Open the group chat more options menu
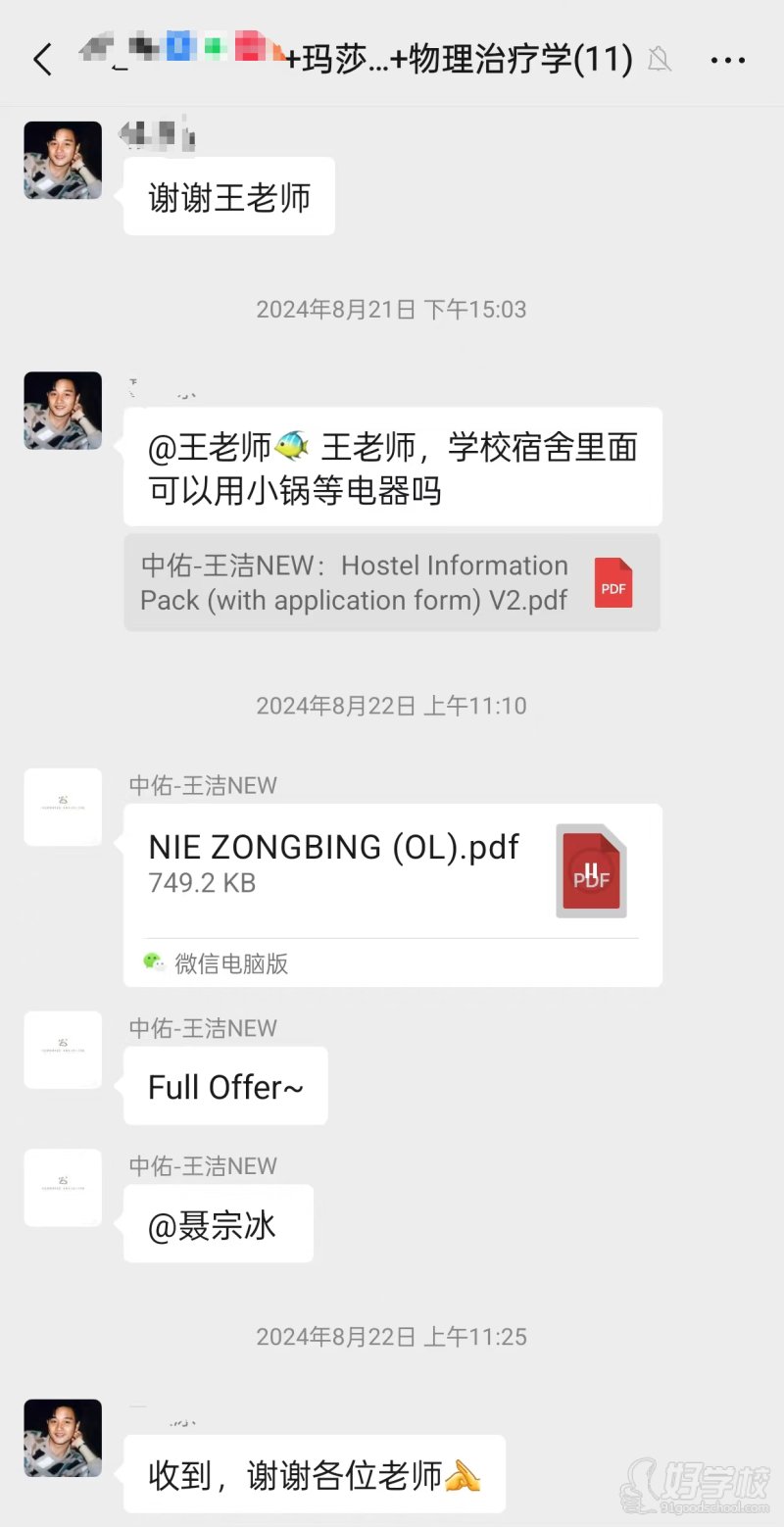The height and width of the screenshot is (1527, 784). (728, 60)
